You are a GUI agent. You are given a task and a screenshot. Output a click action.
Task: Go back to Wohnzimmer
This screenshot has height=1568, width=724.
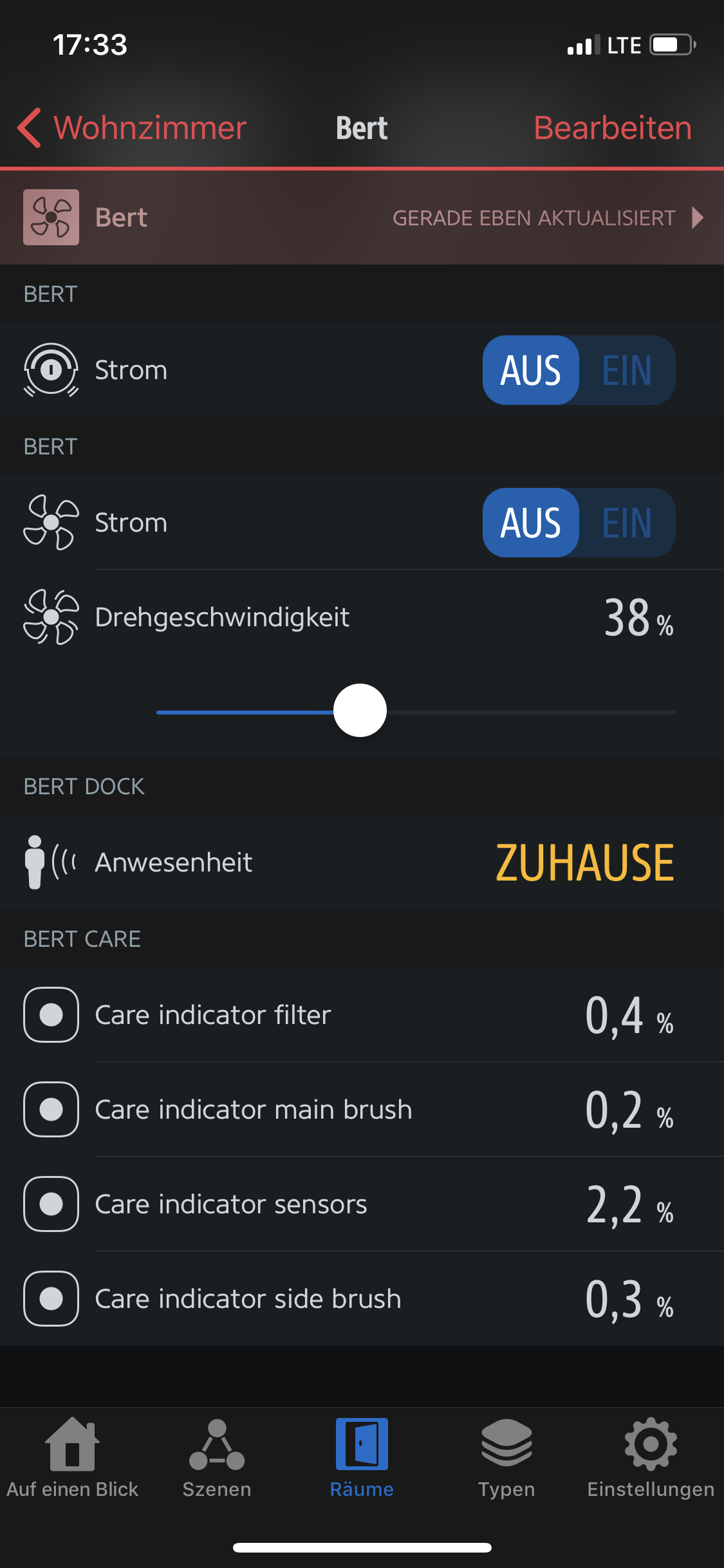(x=133, y=128)
